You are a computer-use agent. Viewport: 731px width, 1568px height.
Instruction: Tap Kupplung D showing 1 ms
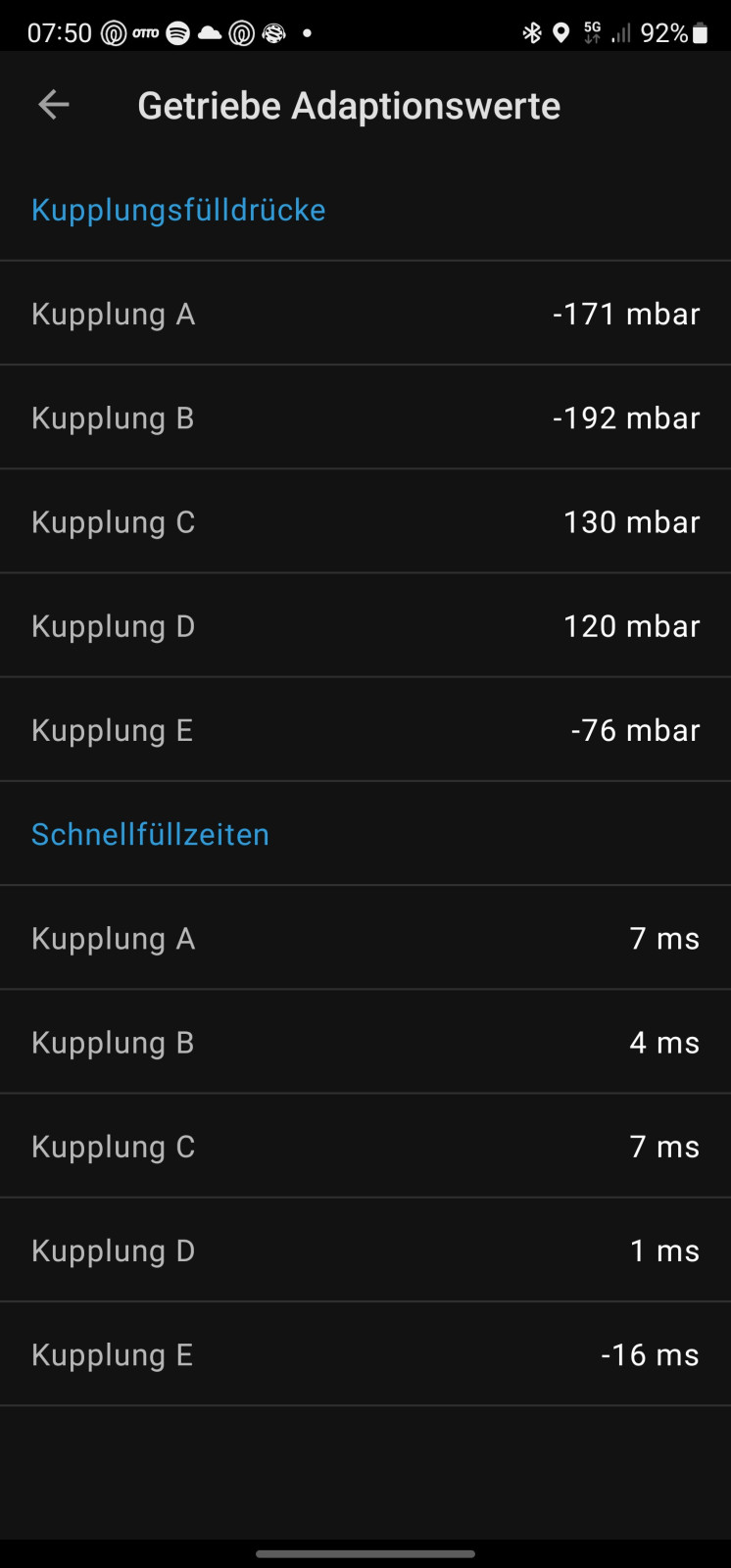(x=365, y=1249)
